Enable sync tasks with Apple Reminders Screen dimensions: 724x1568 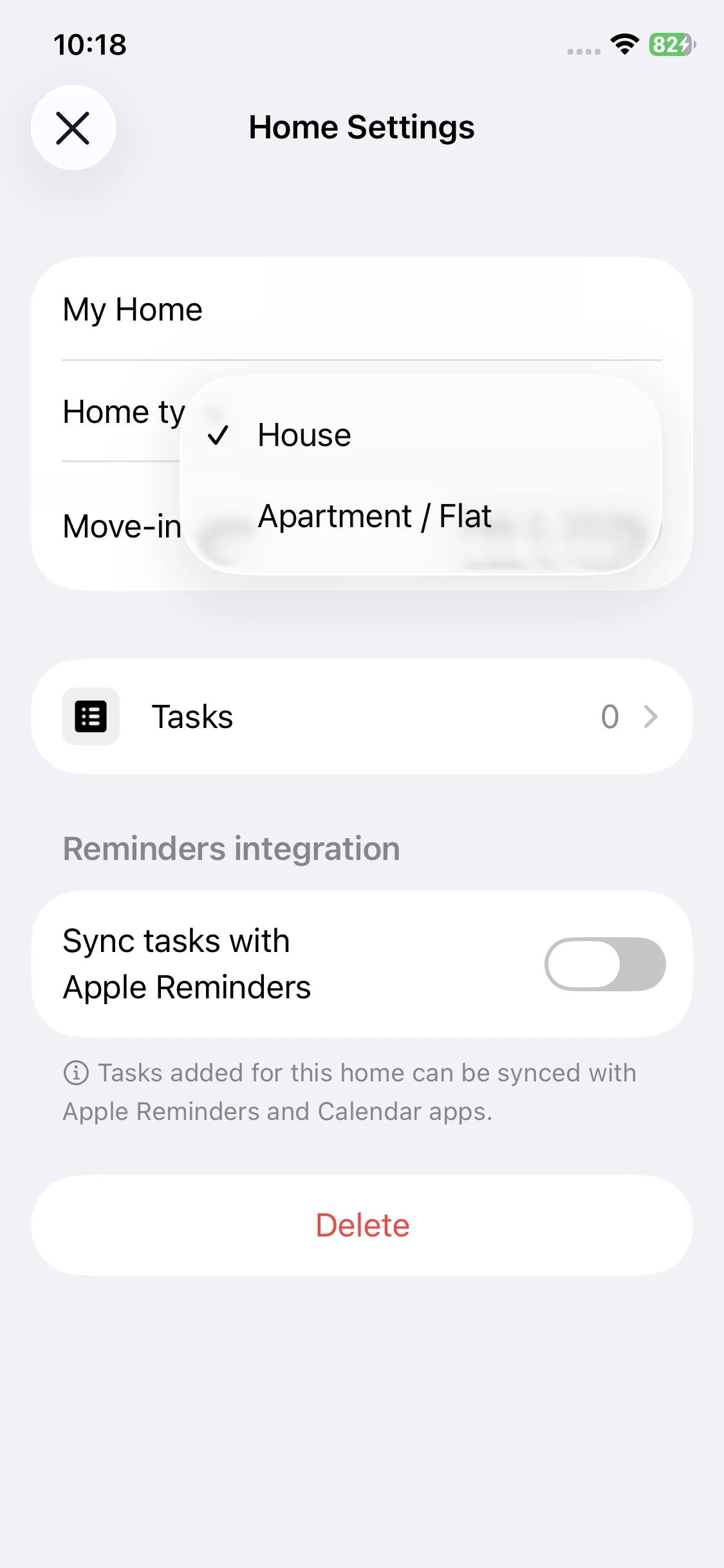coord(604,964)
